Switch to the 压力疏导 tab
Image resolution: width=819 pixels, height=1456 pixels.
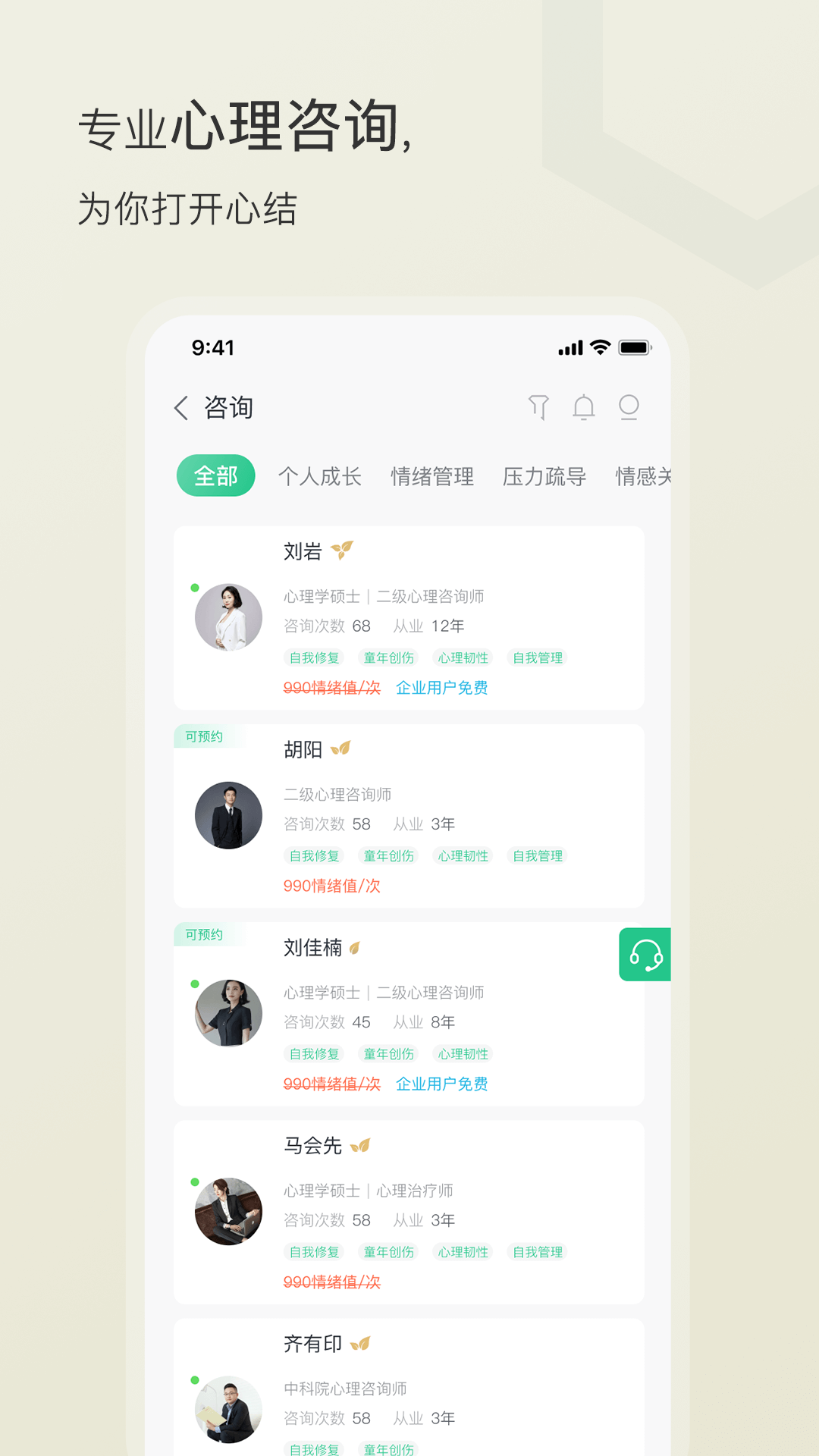tap(544, 476)
